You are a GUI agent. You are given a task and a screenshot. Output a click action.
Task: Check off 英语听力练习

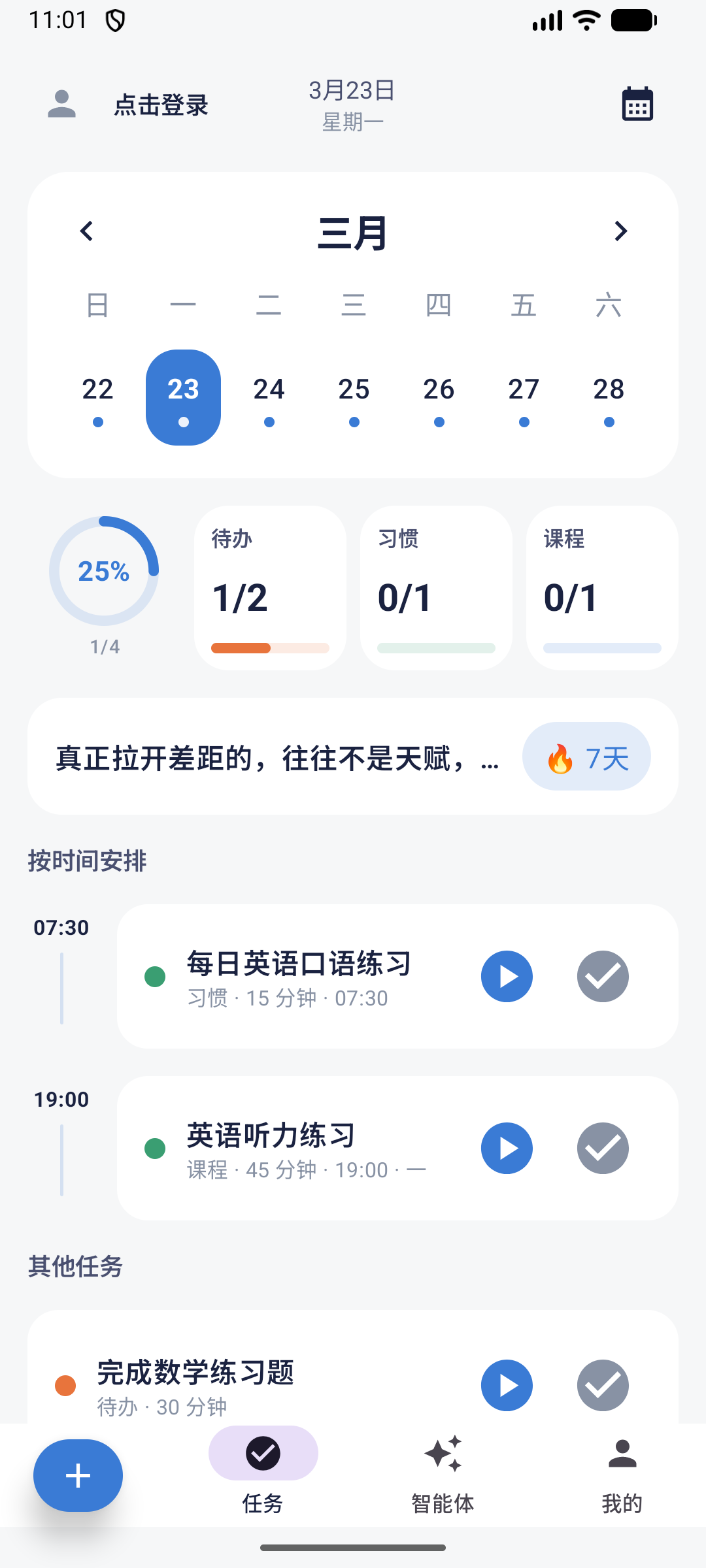click(x=603, y=1148)
